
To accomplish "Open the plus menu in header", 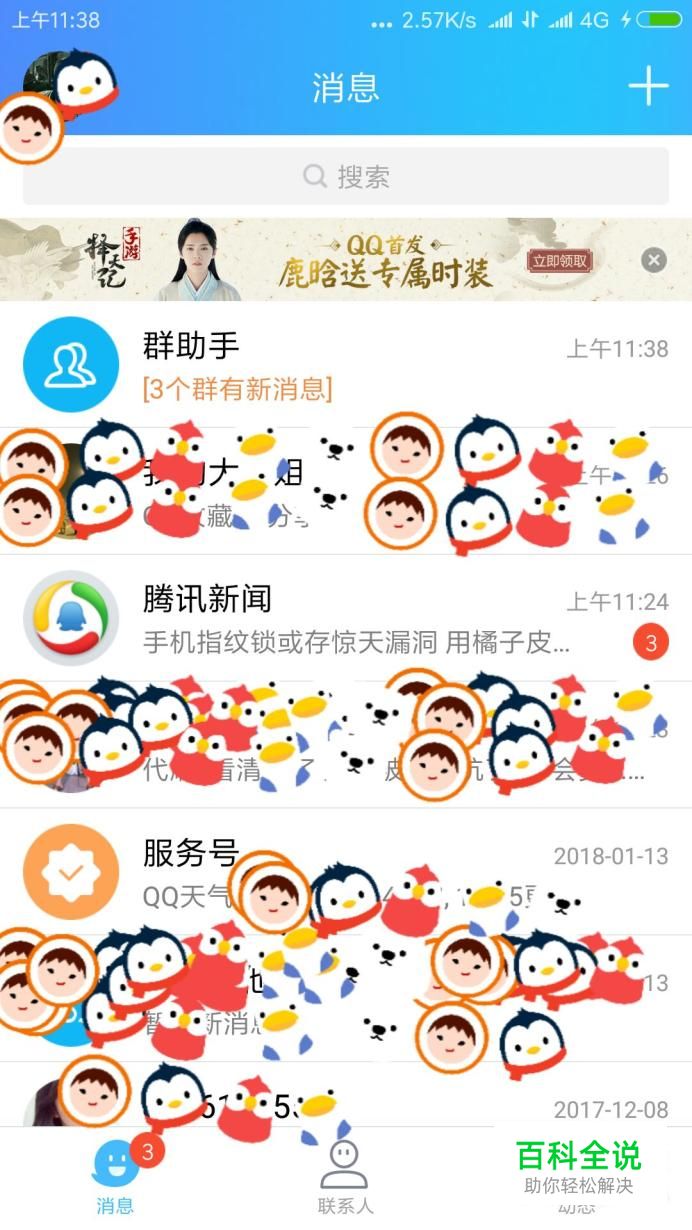I will [648, 86].
